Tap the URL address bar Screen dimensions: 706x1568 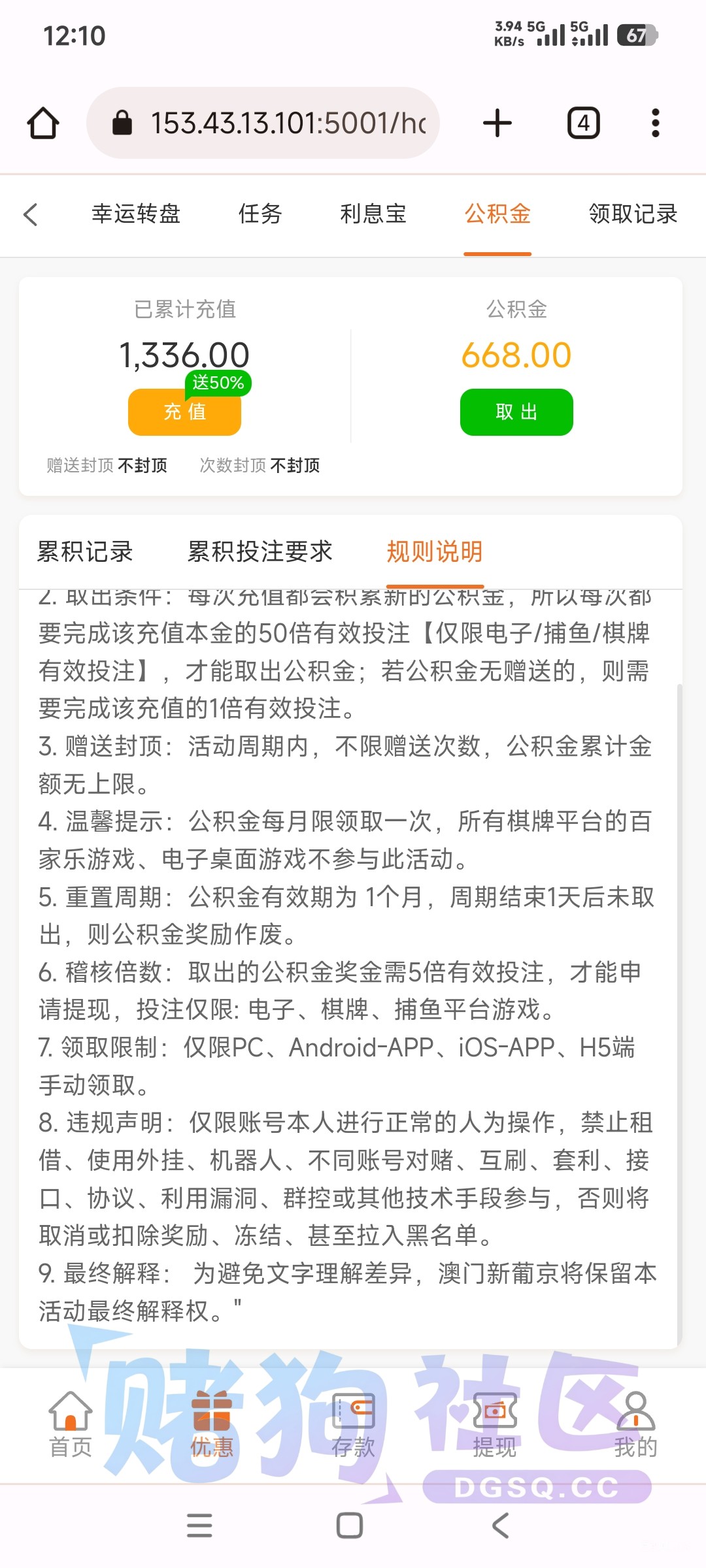click(263, 123)
